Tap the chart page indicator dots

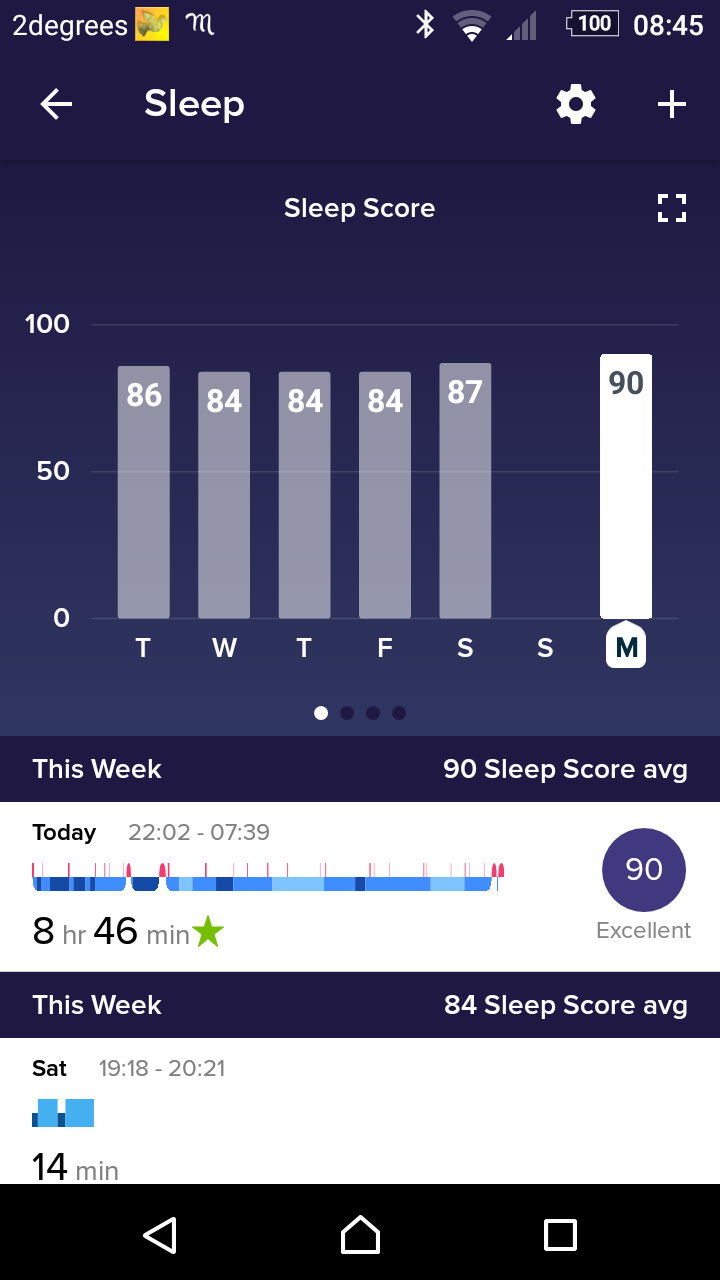(x=360, y=713)
